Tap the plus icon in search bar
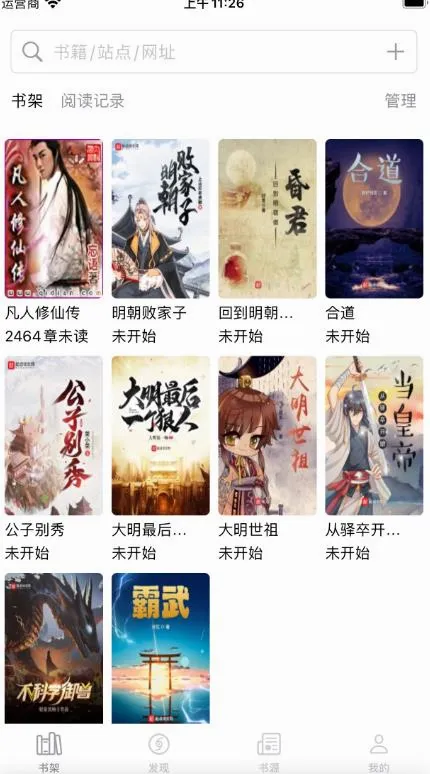430x774 pixels. coord(395,52)
